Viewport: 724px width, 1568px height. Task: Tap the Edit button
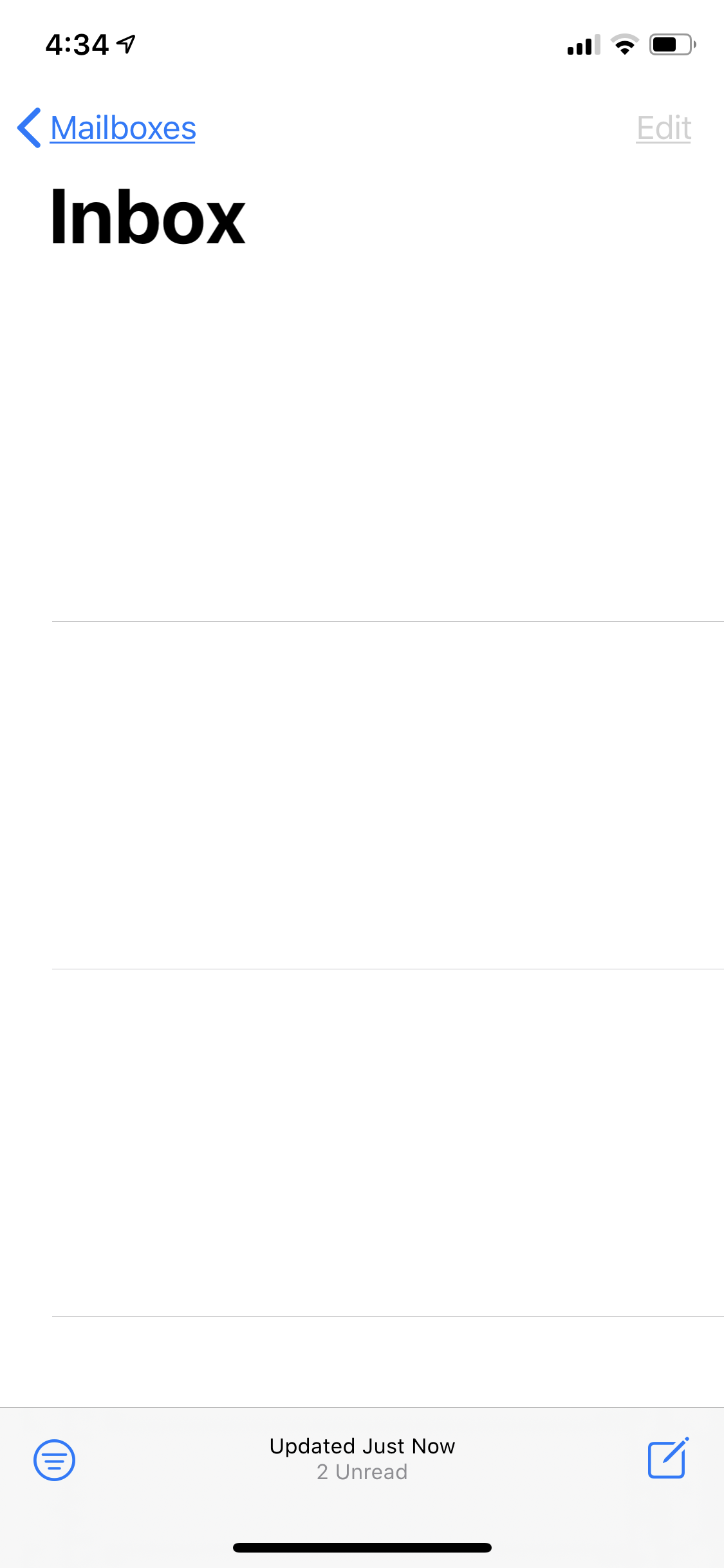664,128
